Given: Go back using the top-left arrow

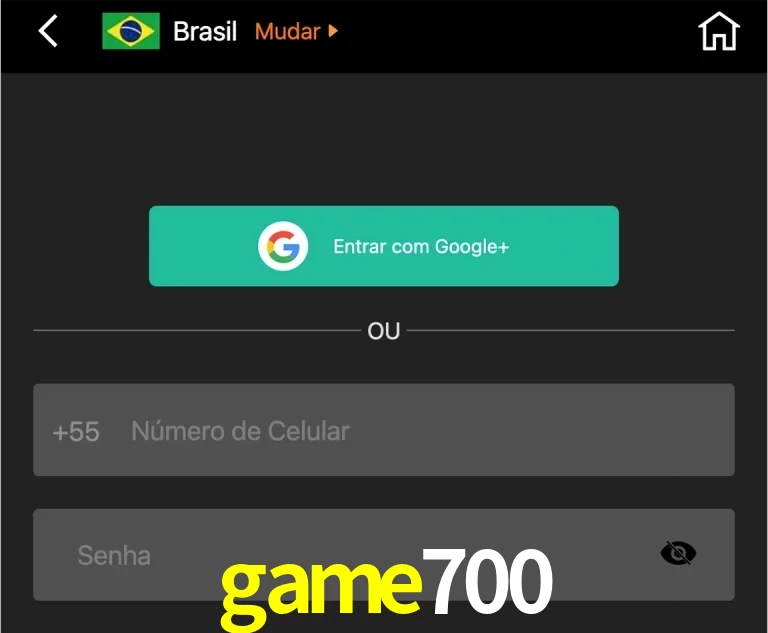Looking at the screenshot, I should point(48,31).
